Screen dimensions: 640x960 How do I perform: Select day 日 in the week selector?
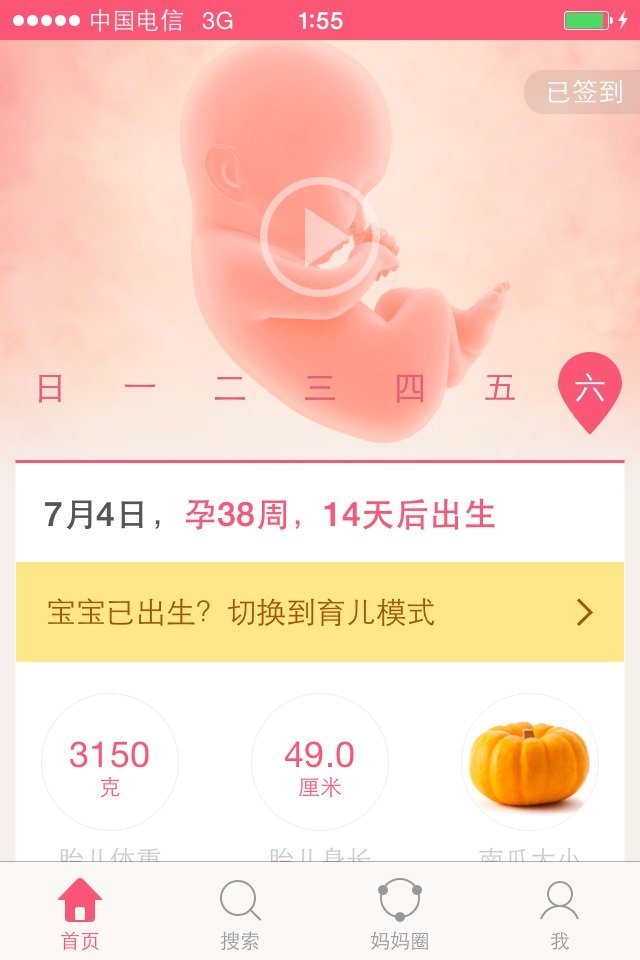point(50,388)
